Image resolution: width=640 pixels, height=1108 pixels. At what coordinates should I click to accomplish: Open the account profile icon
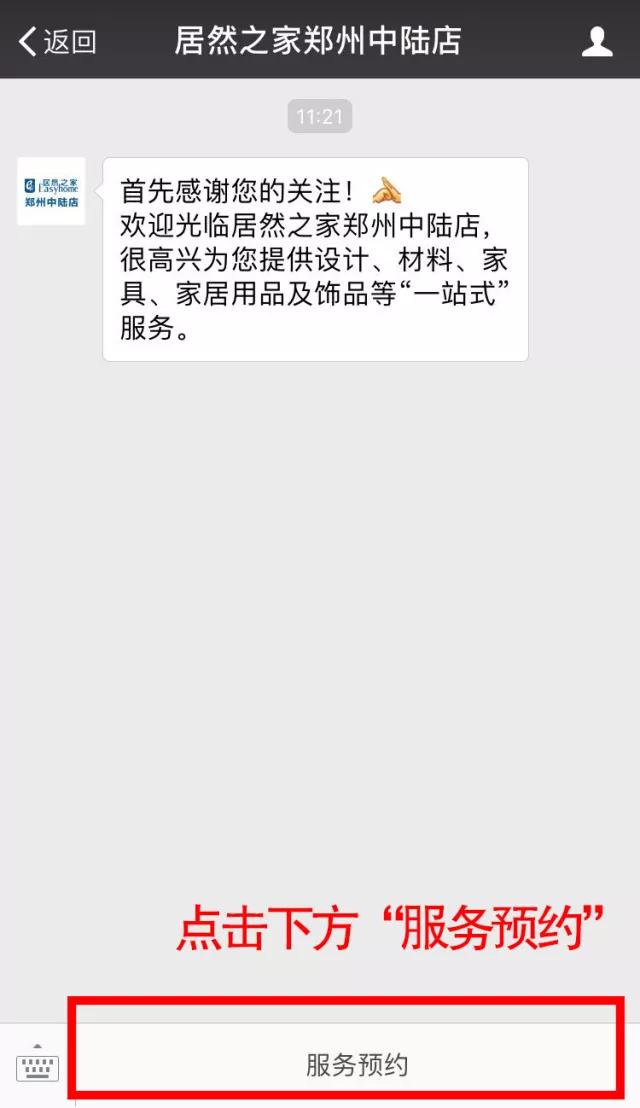[x=597, y=41]
